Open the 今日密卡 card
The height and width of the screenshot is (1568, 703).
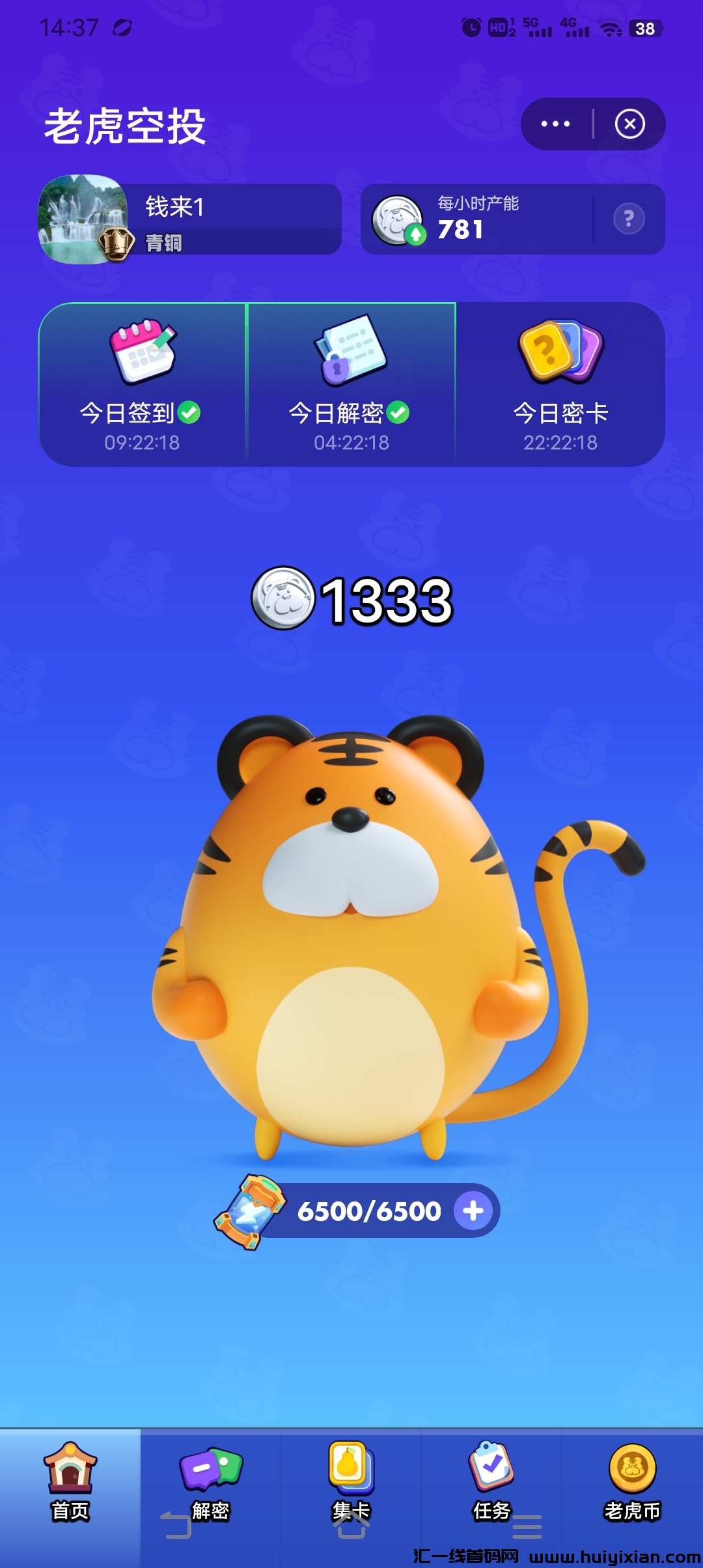(x=560, y=384)
